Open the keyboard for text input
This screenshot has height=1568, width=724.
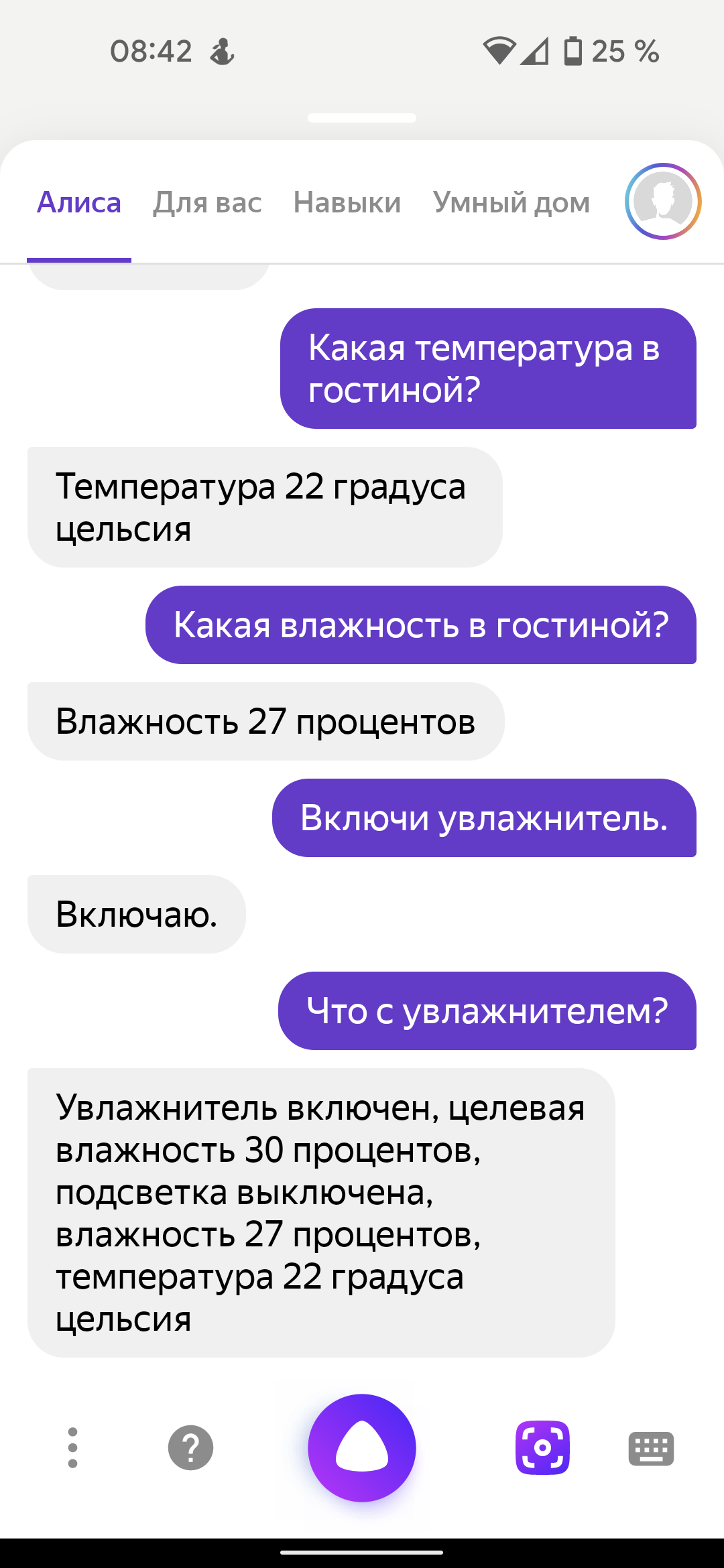651,1449
